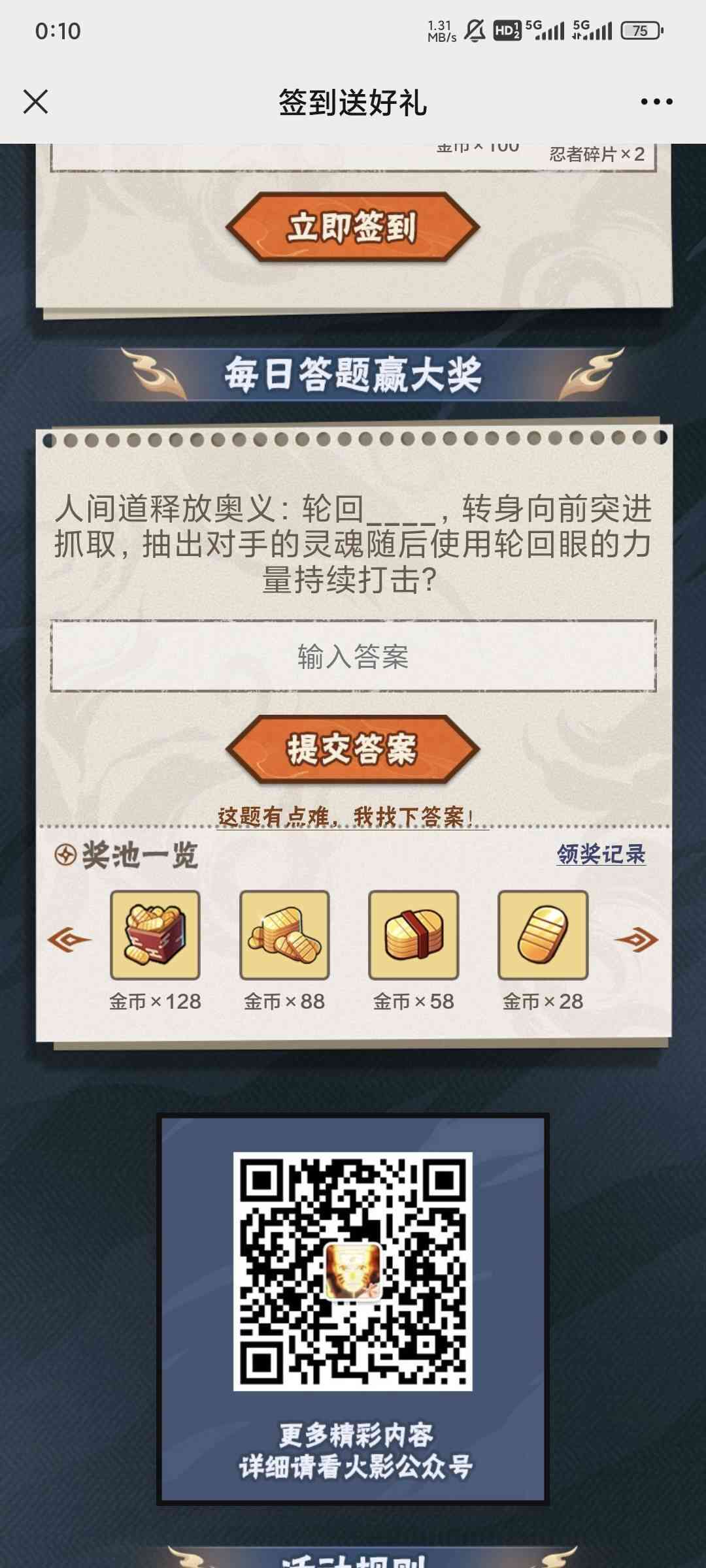Focus the 输入答案 answer field
Screen dimensions: 706x1568
coord(353,656)
